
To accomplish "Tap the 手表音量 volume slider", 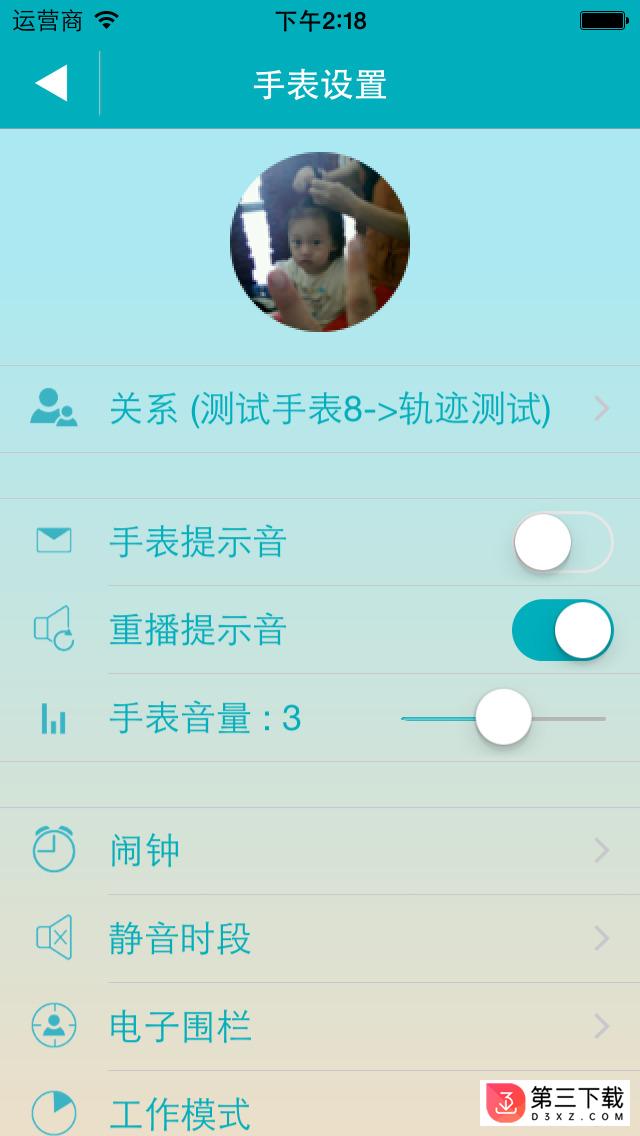I will (x=503, y=718).
